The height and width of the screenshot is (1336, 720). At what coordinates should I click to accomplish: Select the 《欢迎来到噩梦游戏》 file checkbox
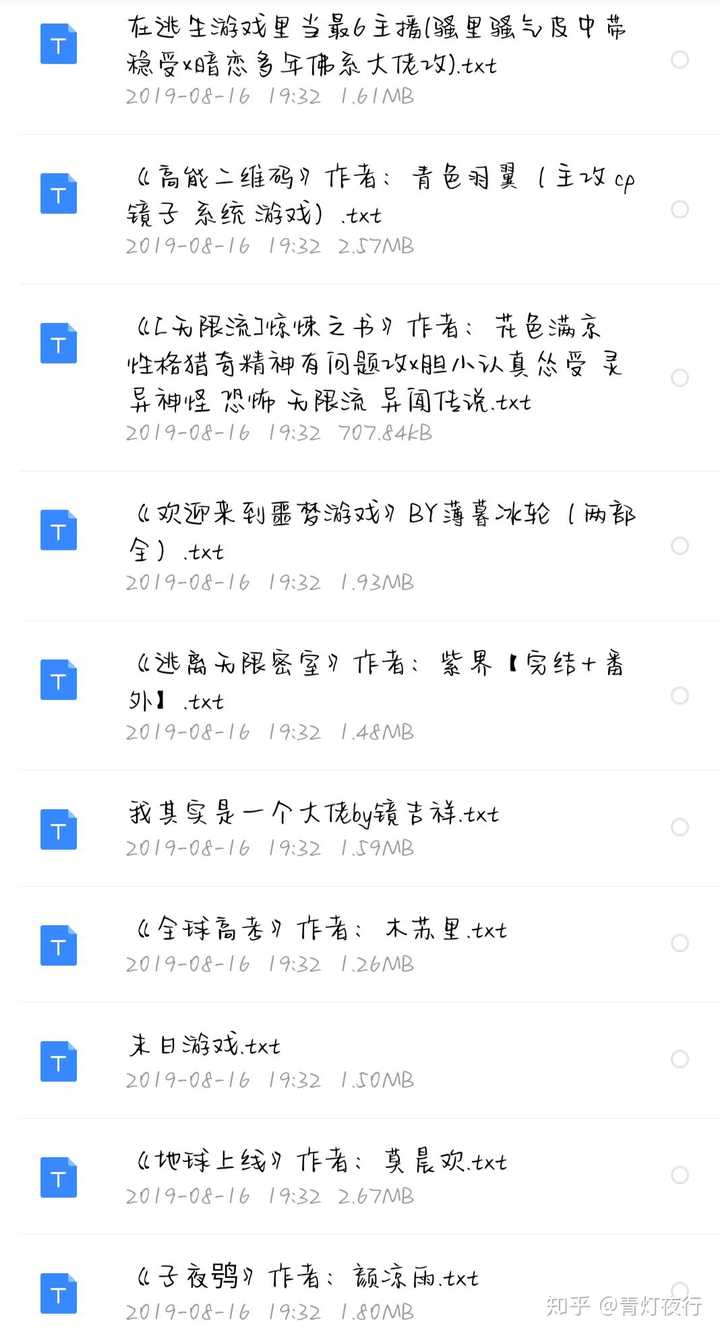point(680,545)
